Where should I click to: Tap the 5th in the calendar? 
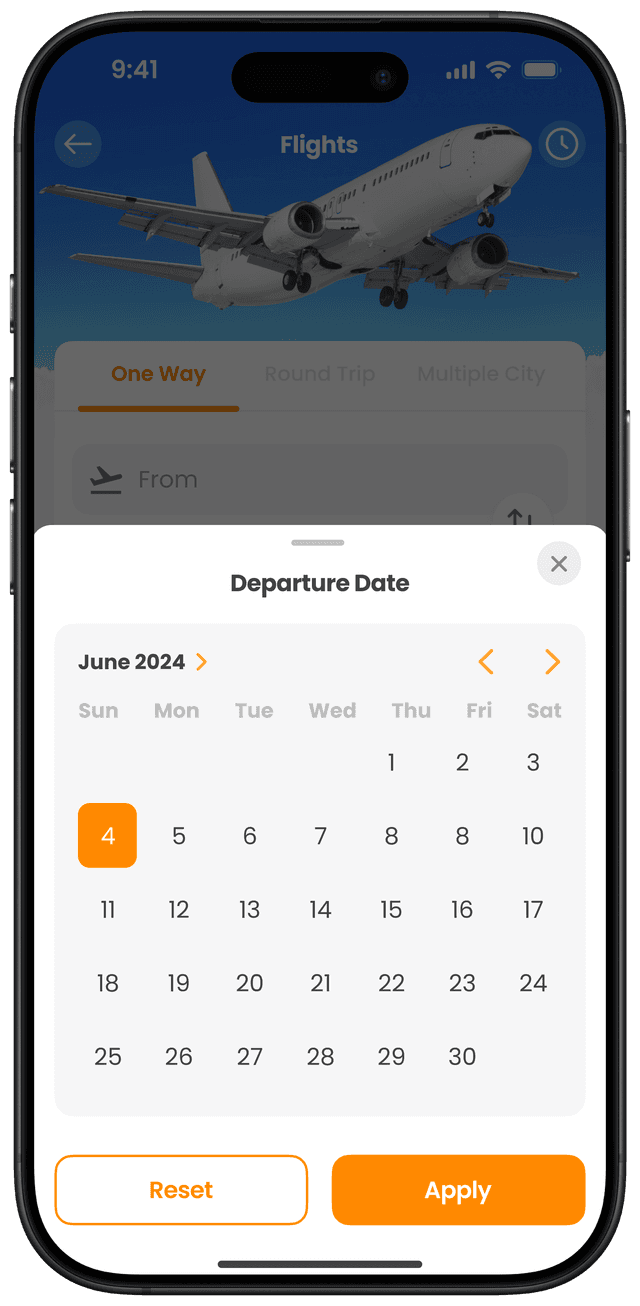[x=179, y=836]
